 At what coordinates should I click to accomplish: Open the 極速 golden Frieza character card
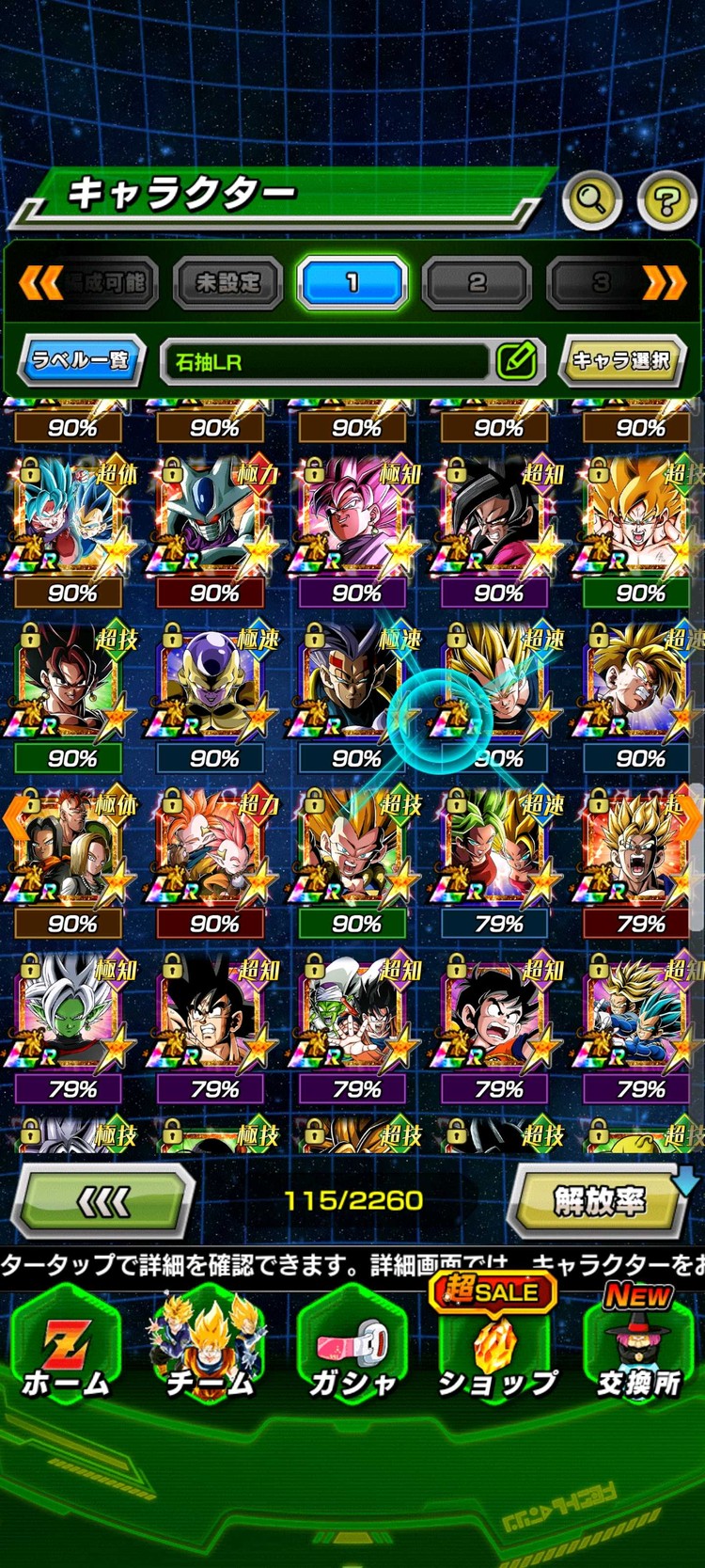click(213, 686)
